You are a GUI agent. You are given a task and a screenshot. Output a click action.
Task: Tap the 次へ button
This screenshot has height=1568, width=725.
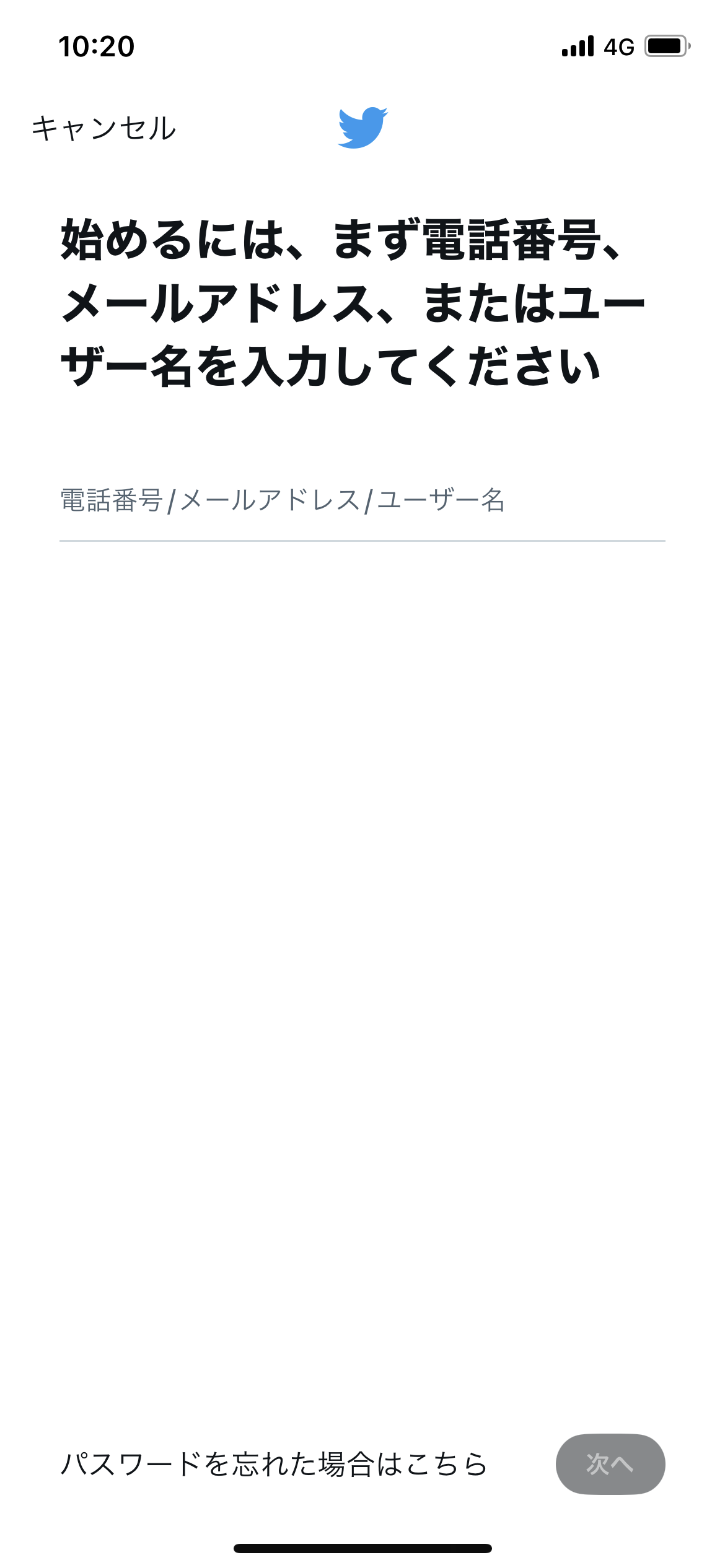610,1465
